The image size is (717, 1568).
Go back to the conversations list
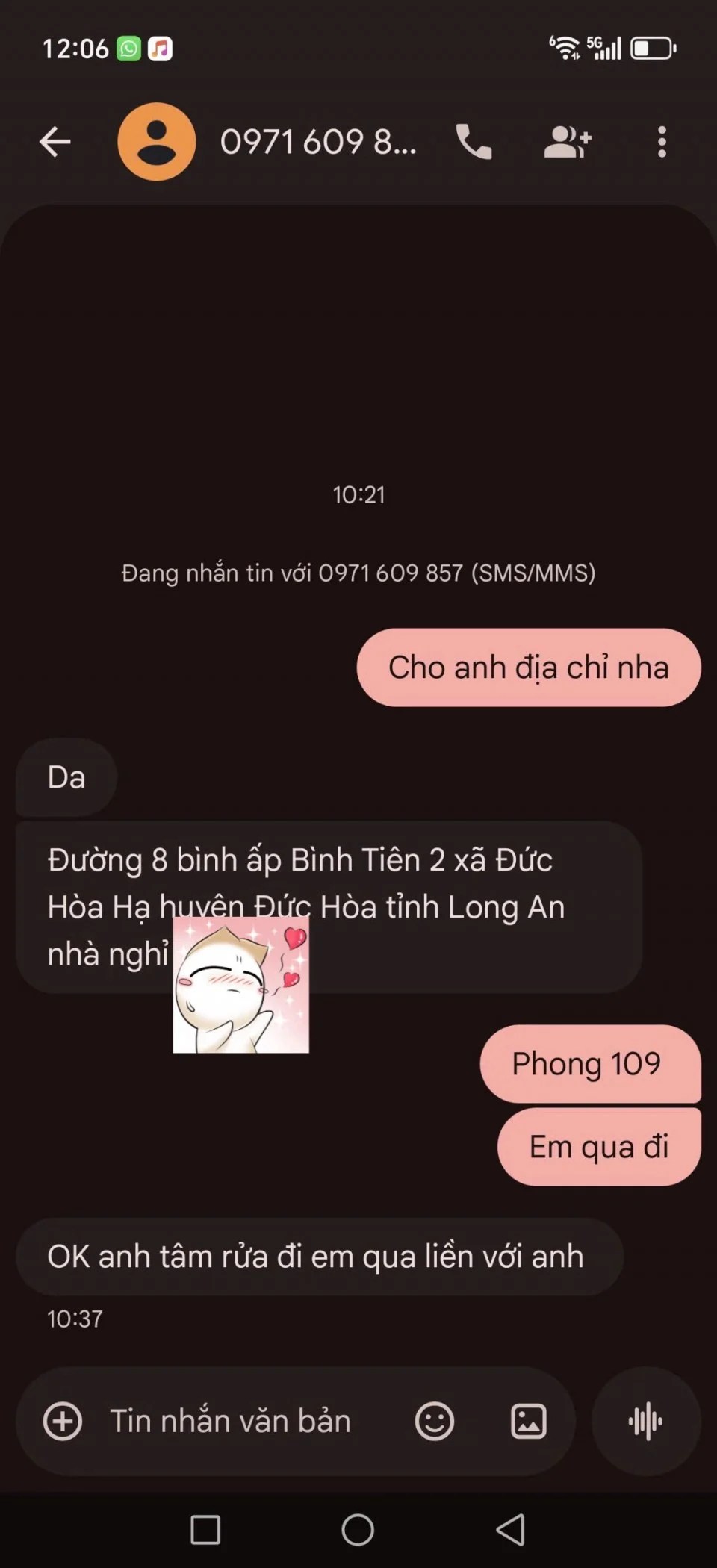pos(55,141)
